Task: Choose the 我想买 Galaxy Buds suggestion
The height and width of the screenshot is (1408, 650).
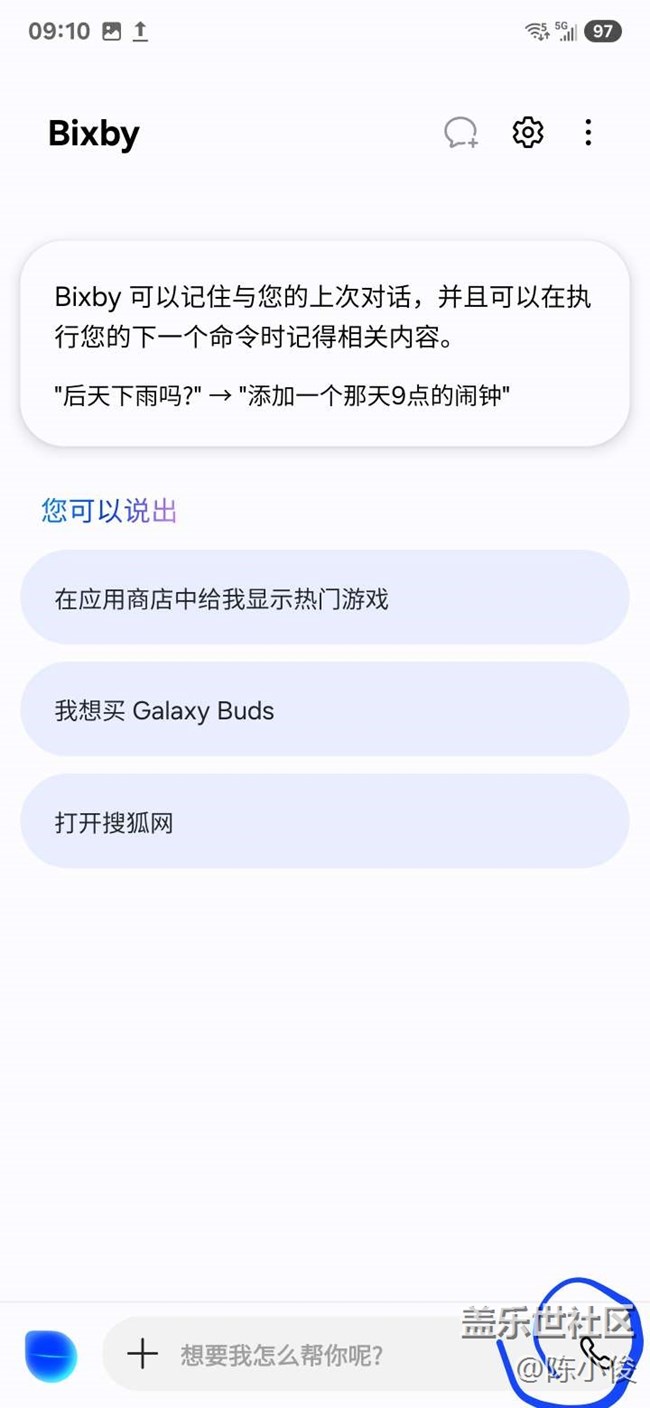Action: (x=325, y=710)
